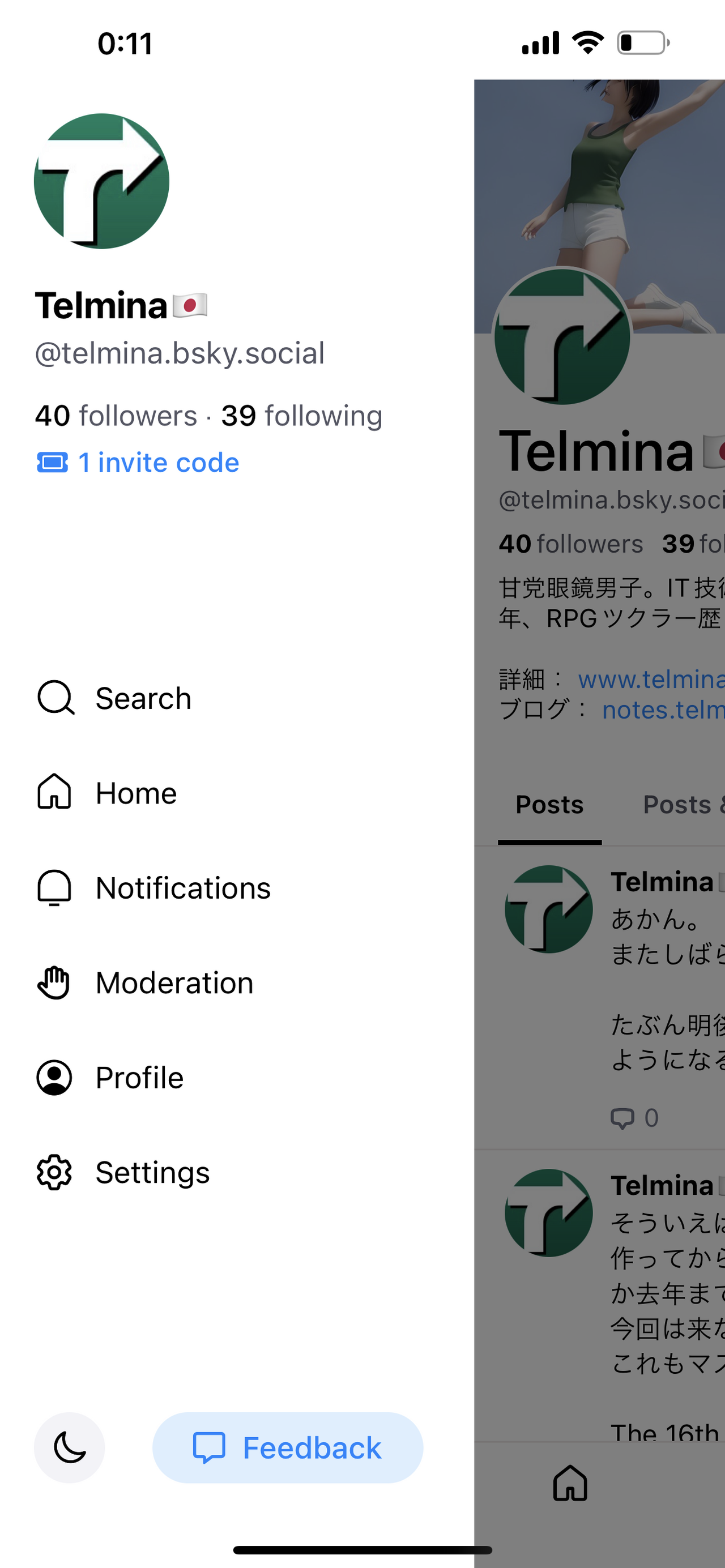Toggle dark mode with the moon button

point(70,1448)
